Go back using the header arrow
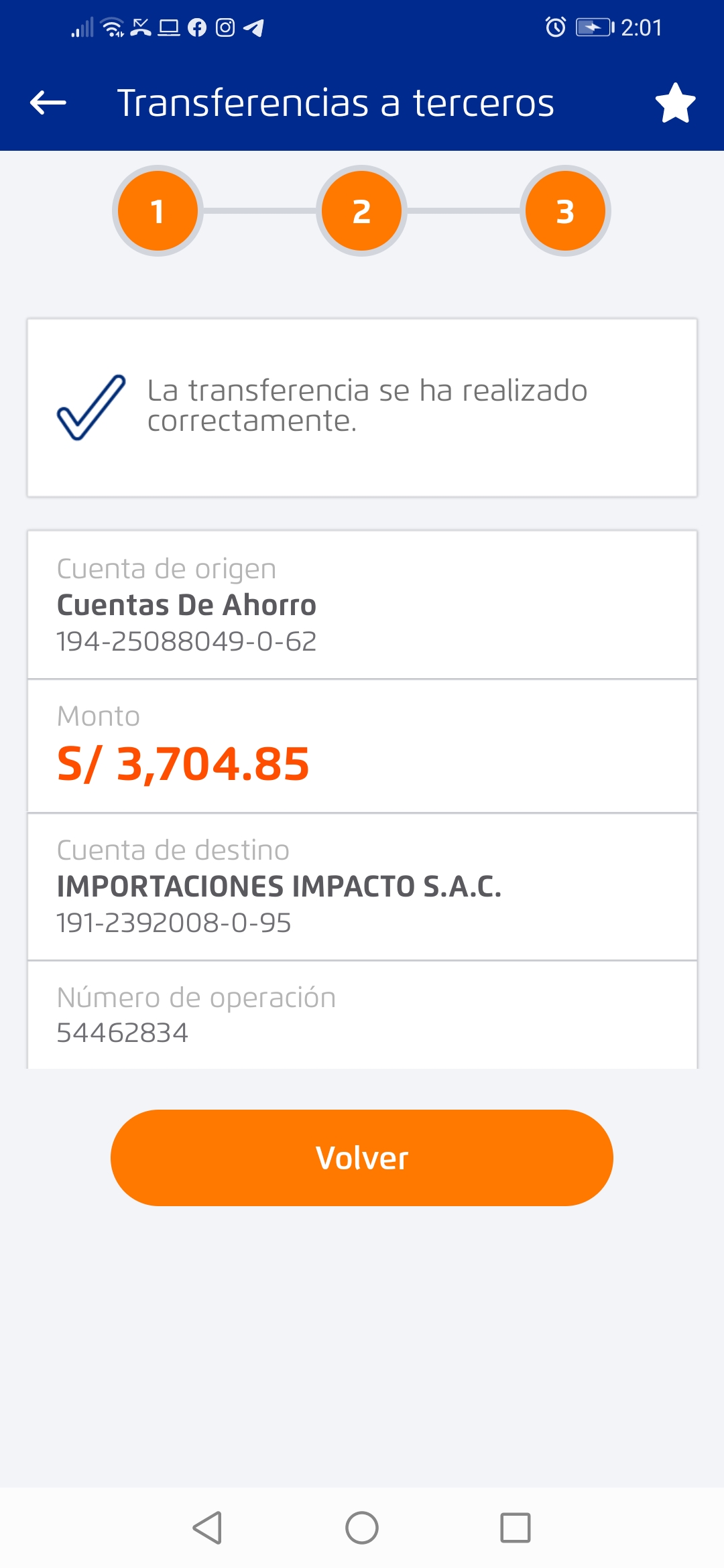Screen dimensions: 724x1568 [48, 103]
